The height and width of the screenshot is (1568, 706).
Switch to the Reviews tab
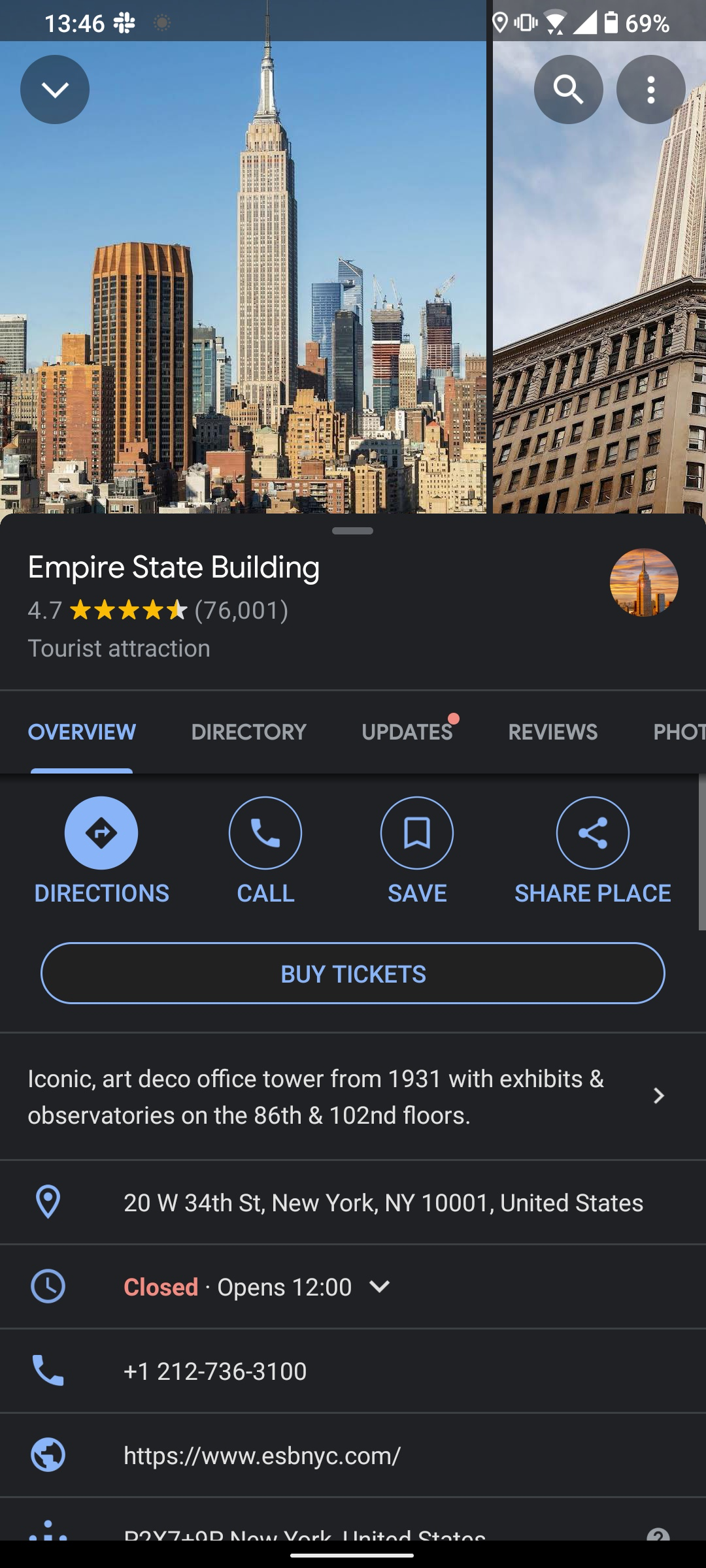(x=552, y=732)
